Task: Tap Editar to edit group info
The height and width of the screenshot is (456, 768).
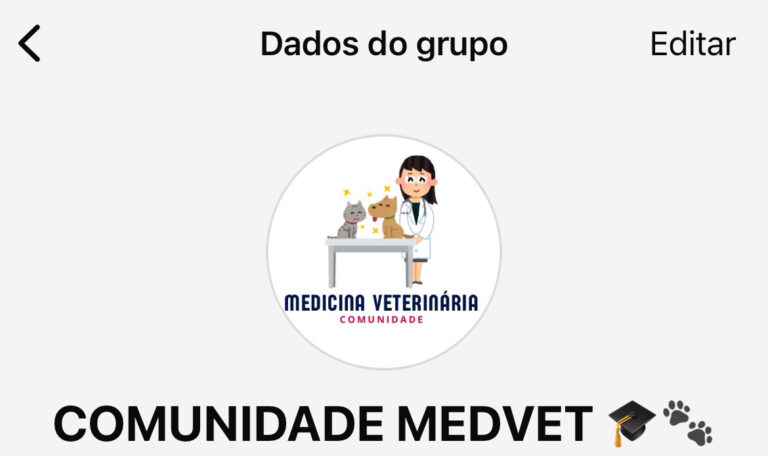Action: point(692,44)
